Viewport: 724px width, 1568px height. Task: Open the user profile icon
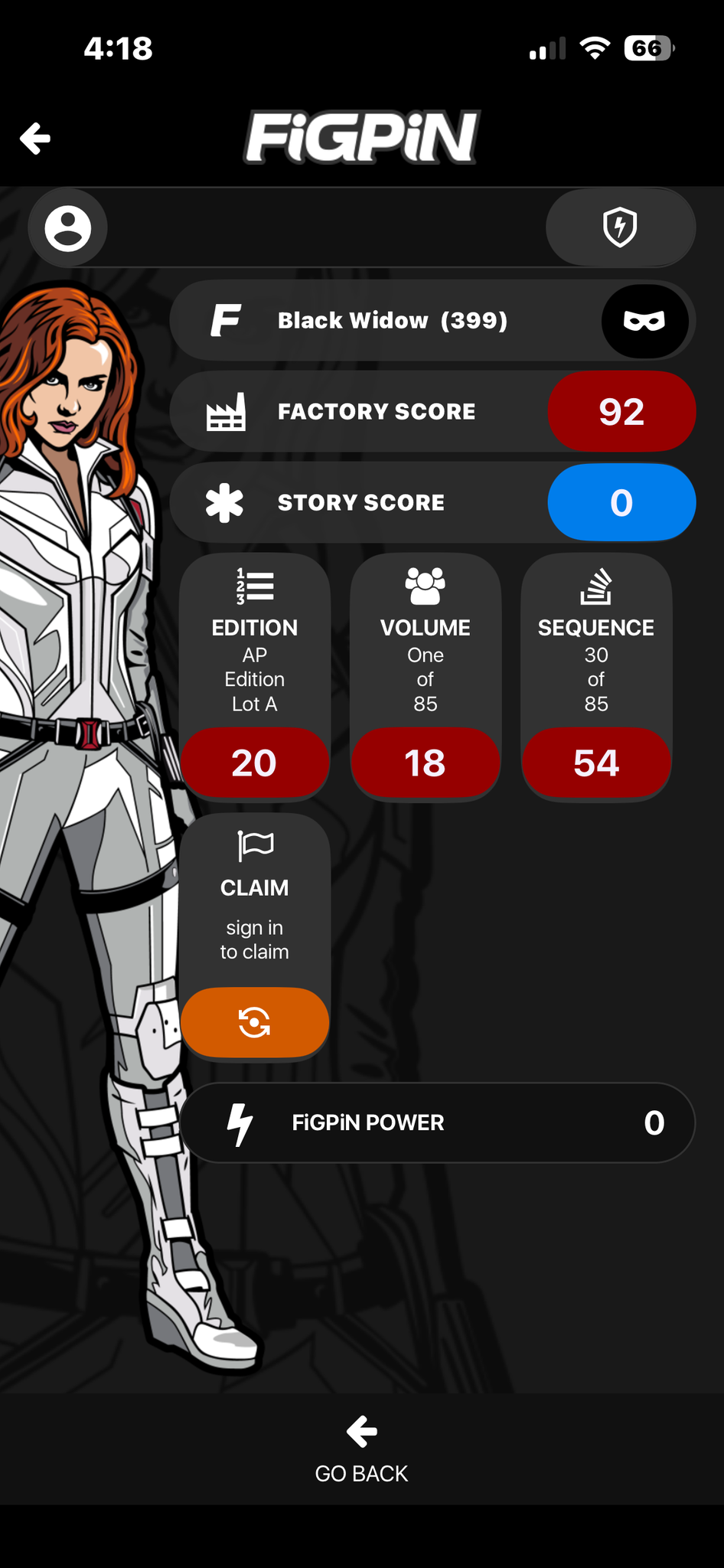[x=67, y=228]
